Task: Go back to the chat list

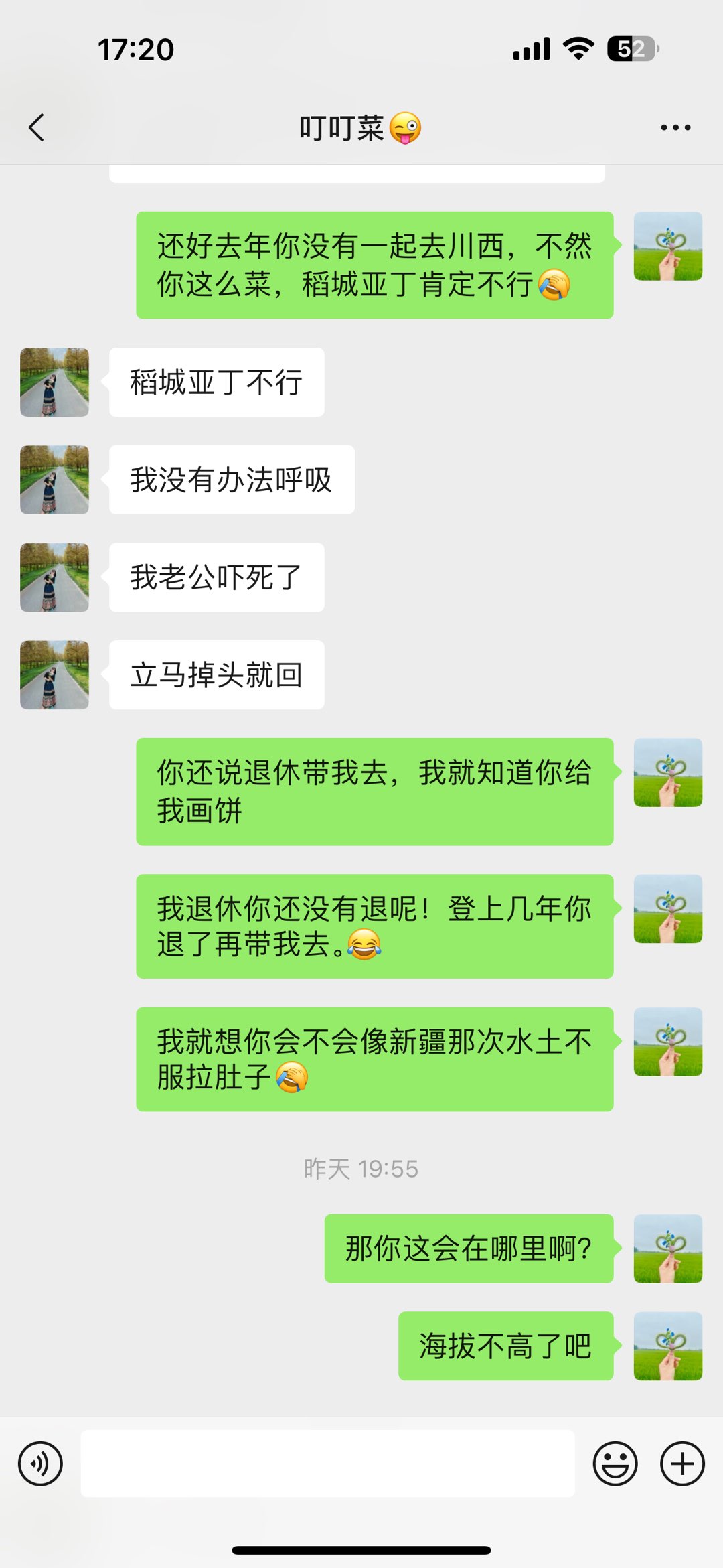Action: coord(37,127)
